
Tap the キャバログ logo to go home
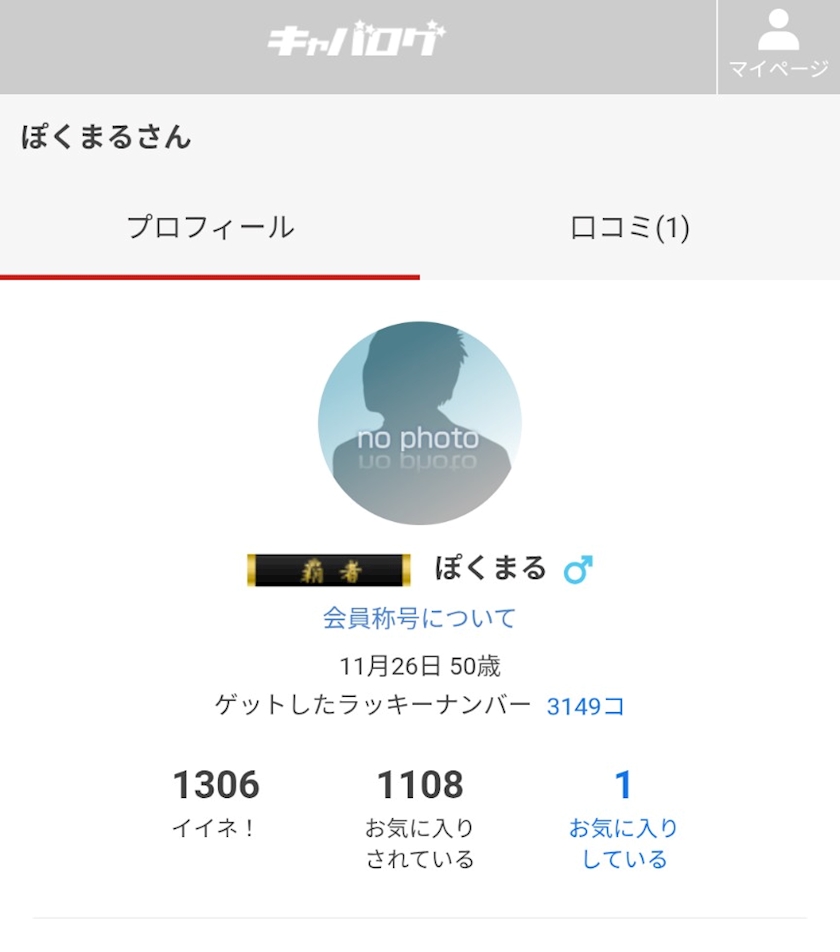pos(357,38)
